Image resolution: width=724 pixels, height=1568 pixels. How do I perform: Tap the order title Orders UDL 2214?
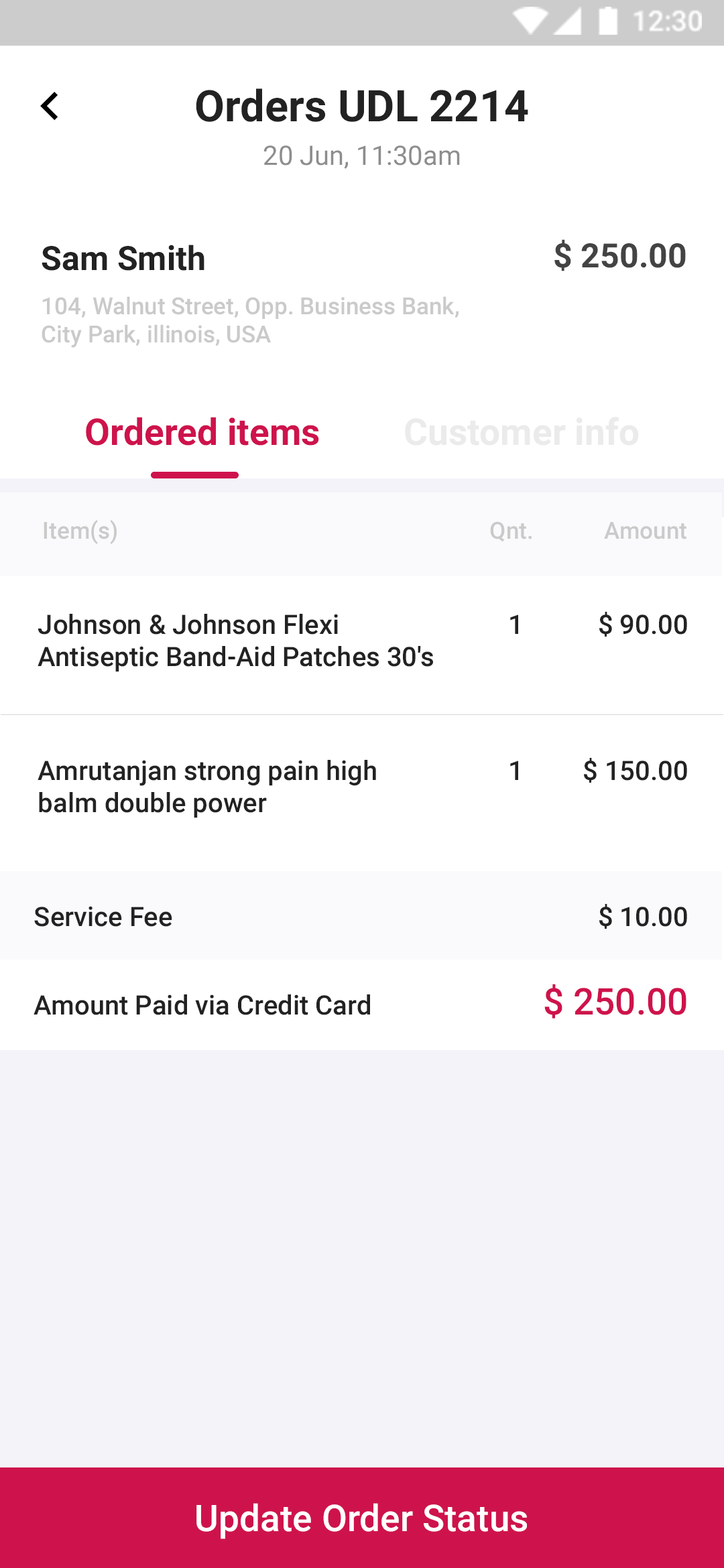click(361, 106)
